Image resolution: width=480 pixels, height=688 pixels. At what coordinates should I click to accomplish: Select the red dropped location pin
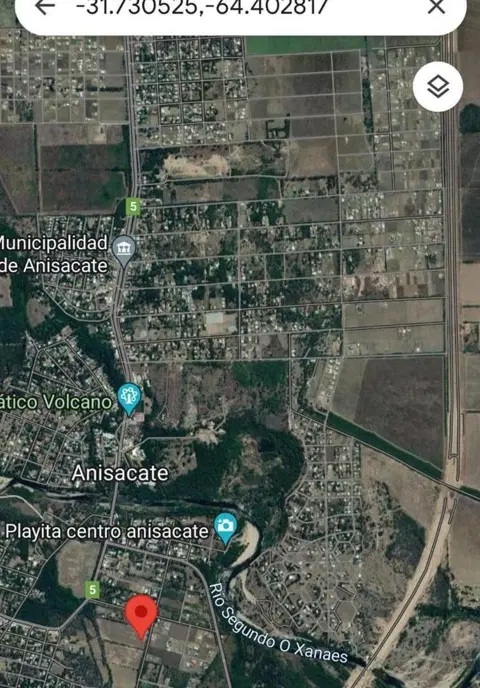click(x=141, y=617)
